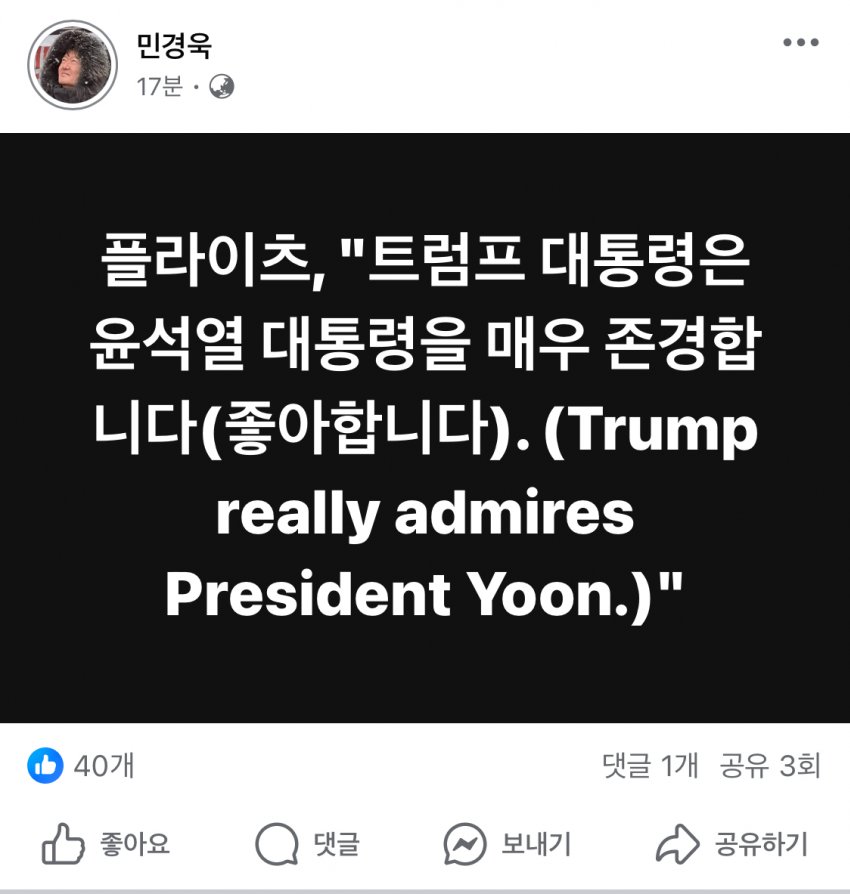Share the post with 공유하기
Screen dimensions: 850x894
[x=732, y=845]
